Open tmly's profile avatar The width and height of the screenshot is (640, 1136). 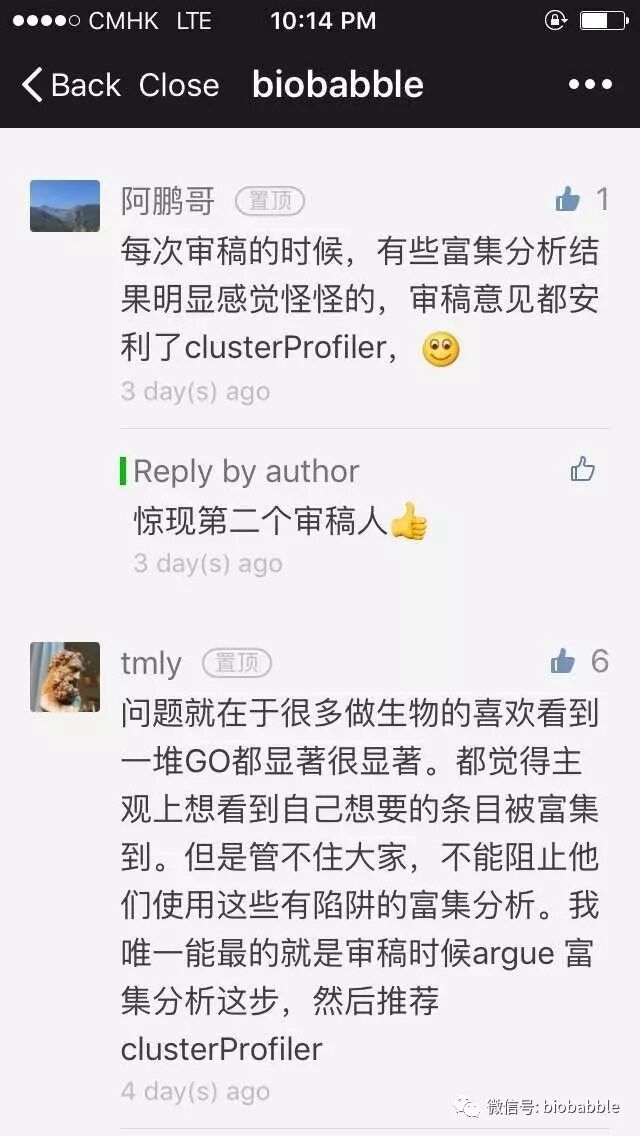click(x=65, y=677)
